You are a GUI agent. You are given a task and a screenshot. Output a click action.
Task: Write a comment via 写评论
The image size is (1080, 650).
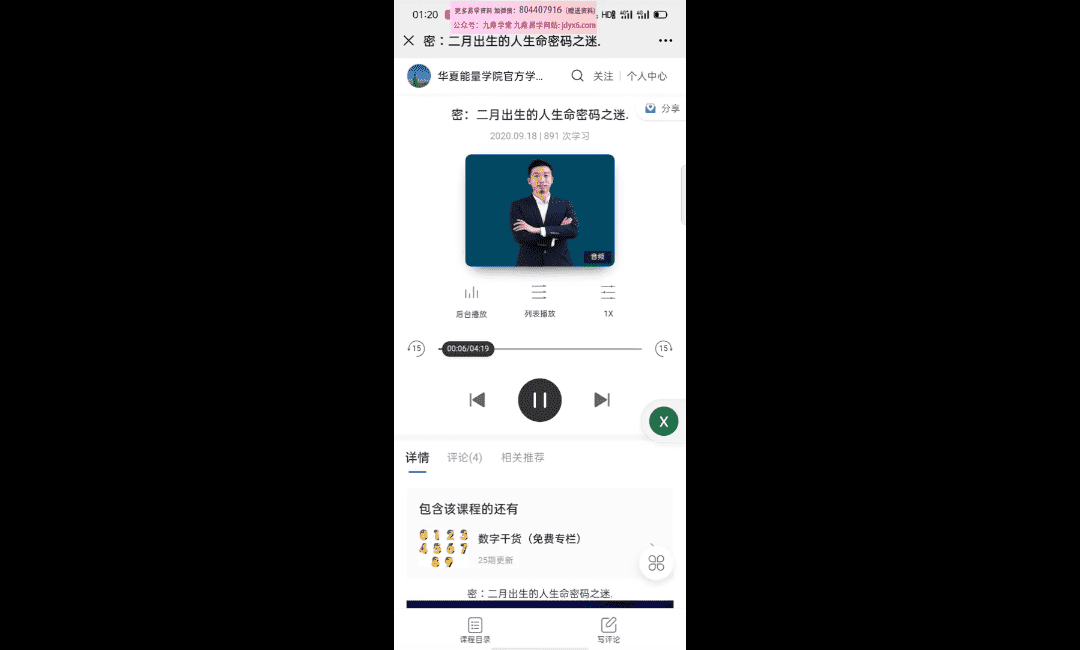pyautogui.click(x=608, y=630)
